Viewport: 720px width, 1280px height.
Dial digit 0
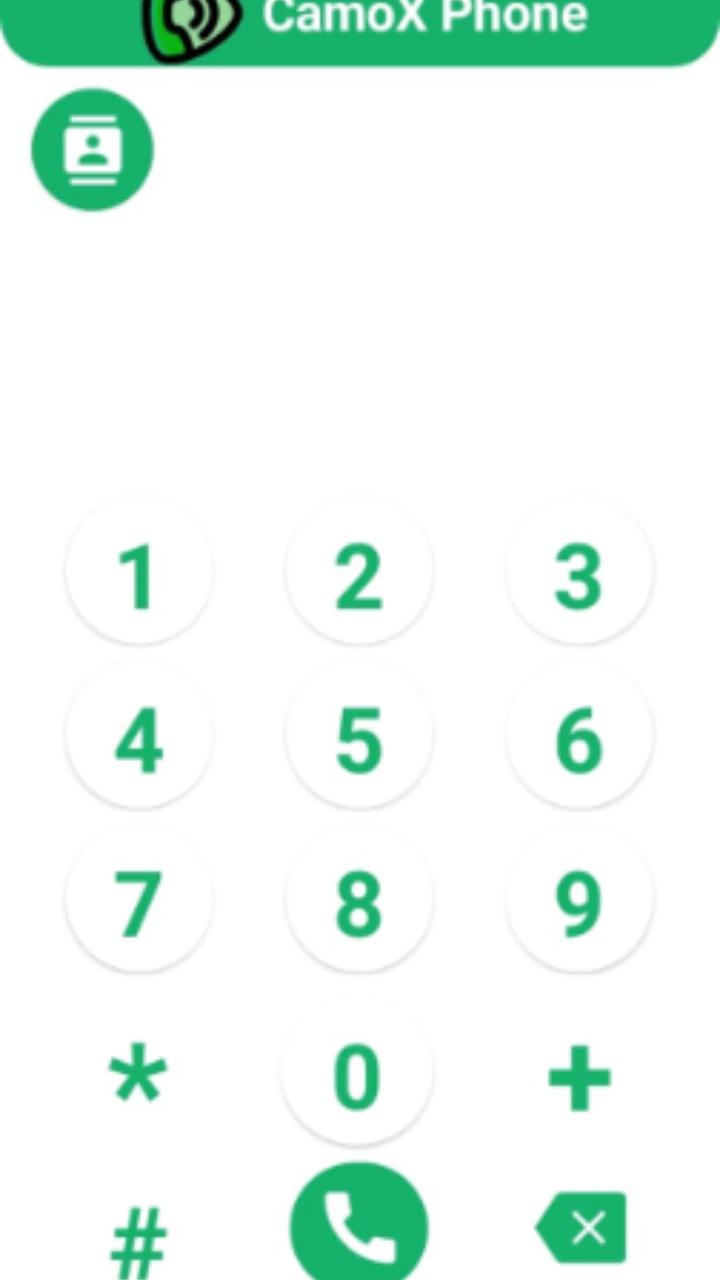click(357, 1072)
